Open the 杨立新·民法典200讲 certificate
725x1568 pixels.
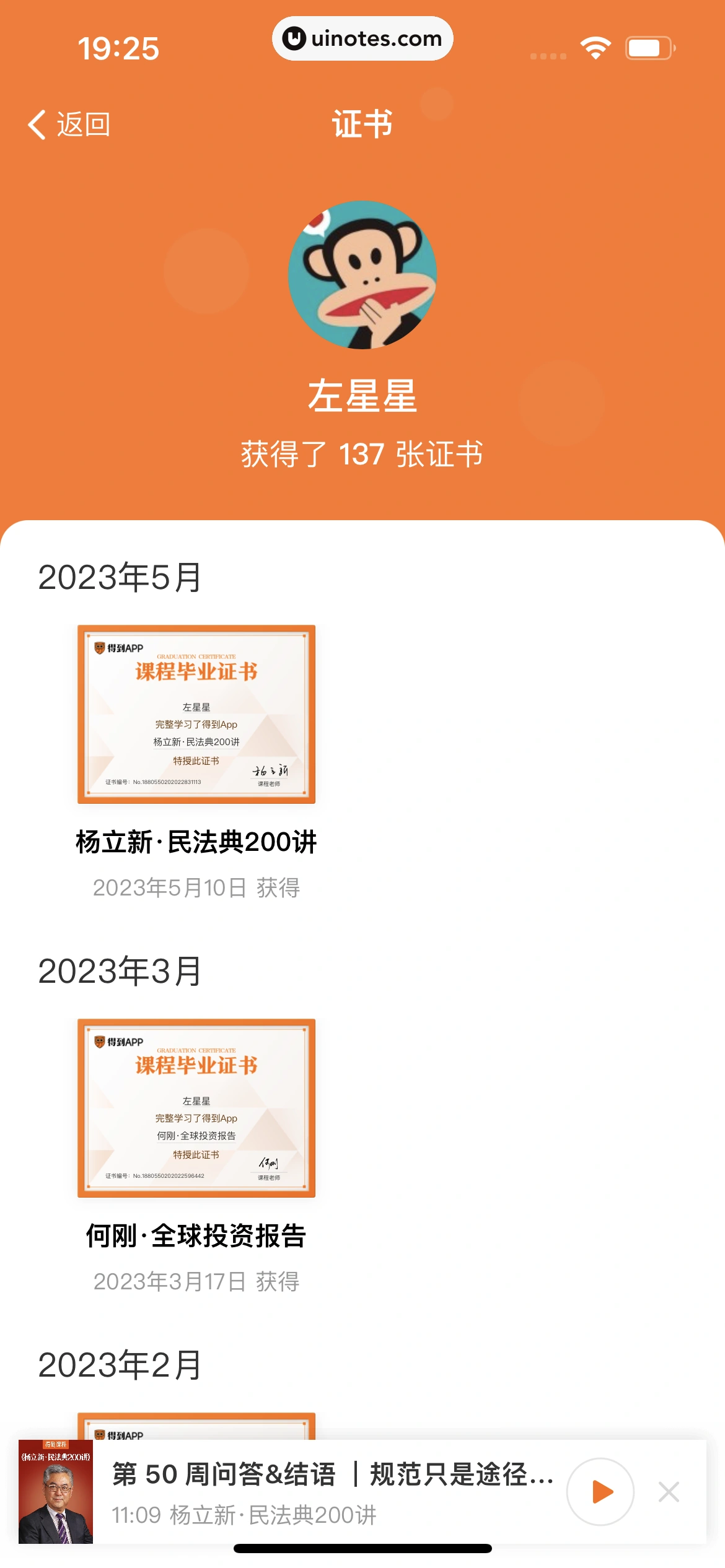click(196, 714)
